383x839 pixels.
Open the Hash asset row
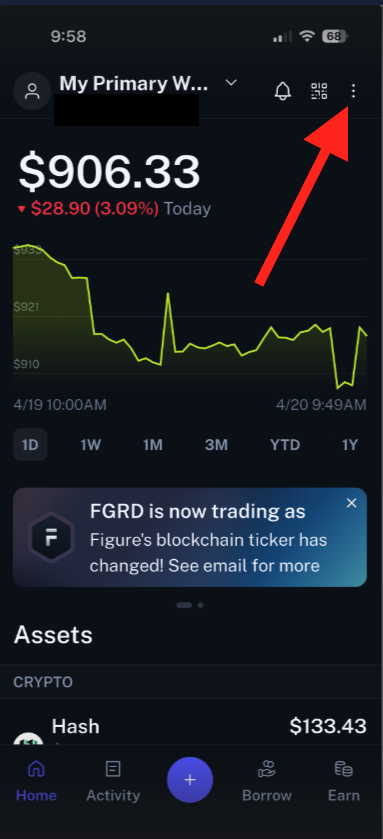pyautogui.click(x=190, y=730)
